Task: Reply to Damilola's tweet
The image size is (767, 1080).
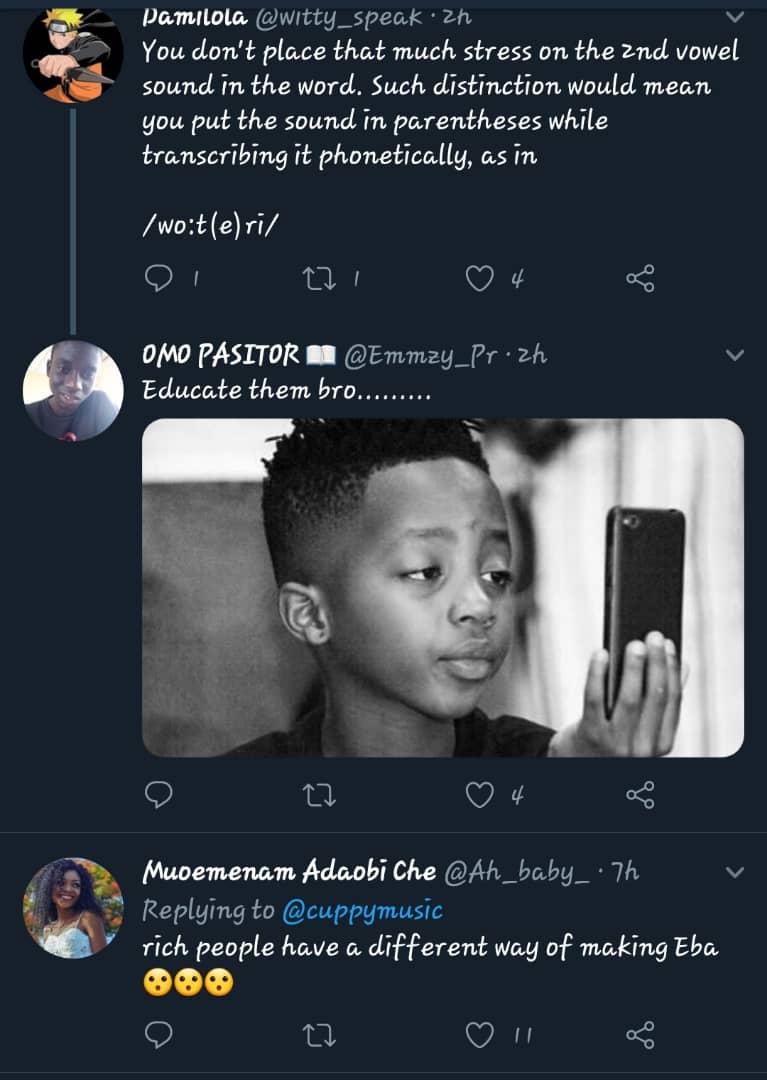Action: pos(159,279)
